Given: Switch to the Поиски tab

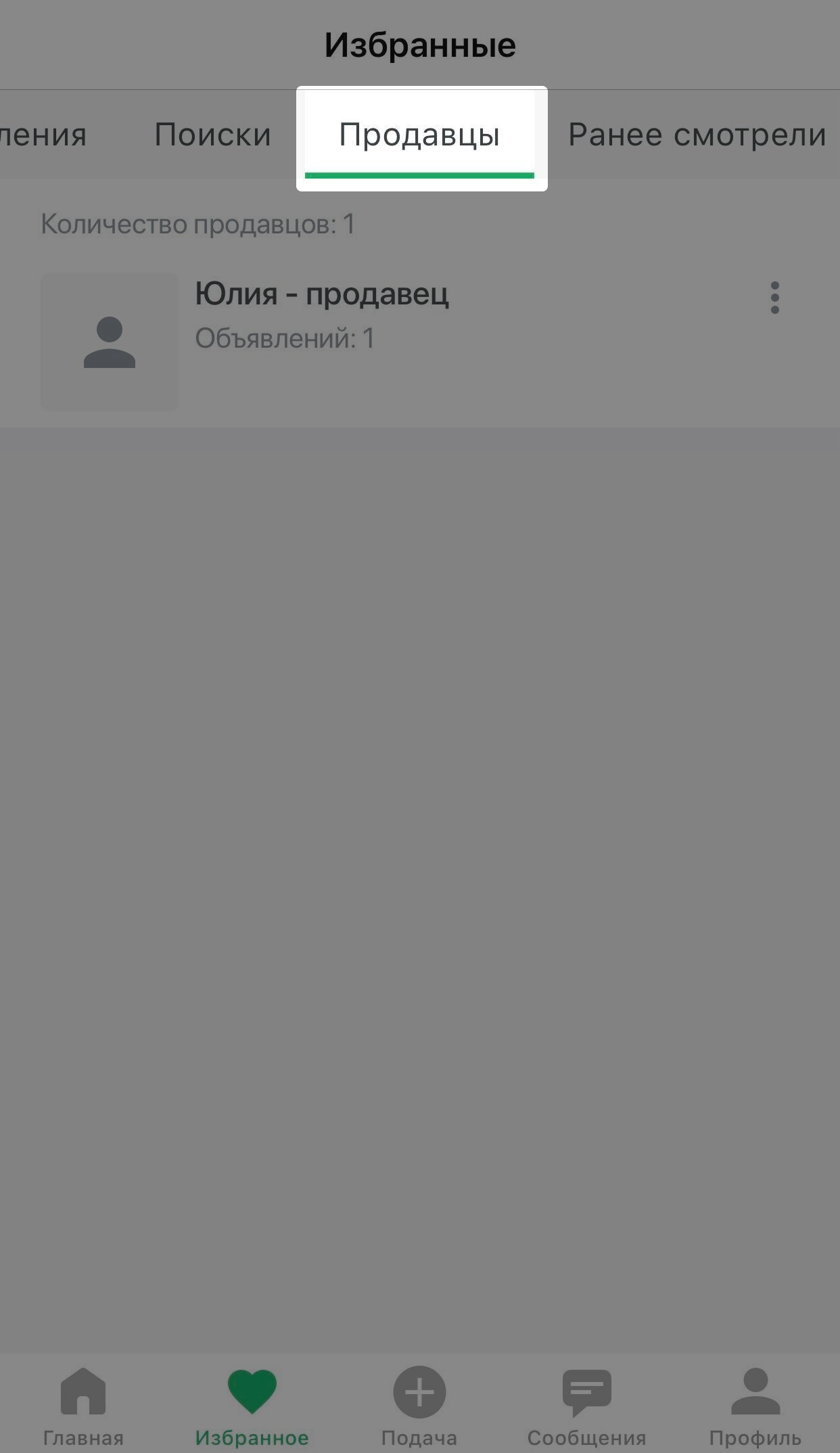Looking at the screenshot, I should (x=212, y=135).
